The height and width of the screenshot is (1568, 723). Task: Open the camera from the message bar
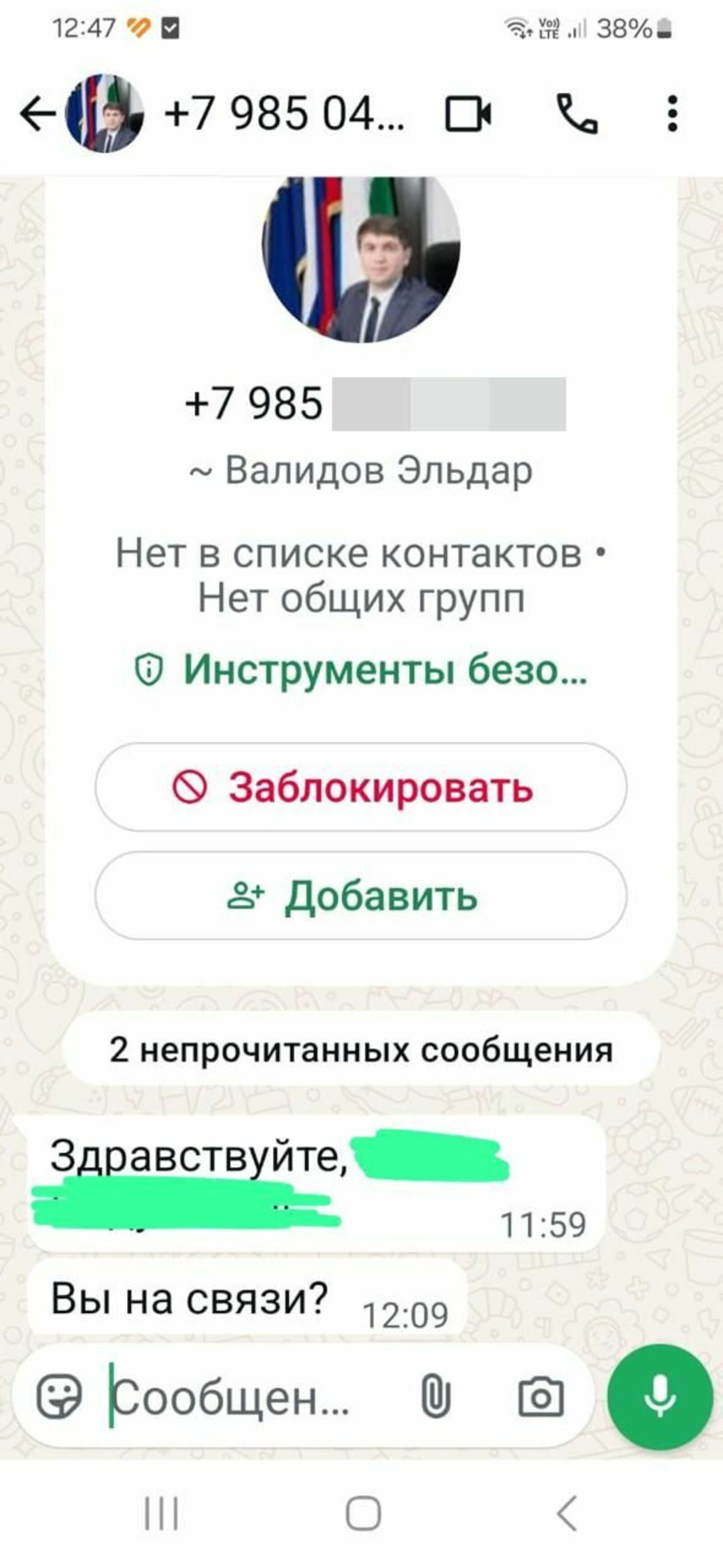pos(540,1396)
